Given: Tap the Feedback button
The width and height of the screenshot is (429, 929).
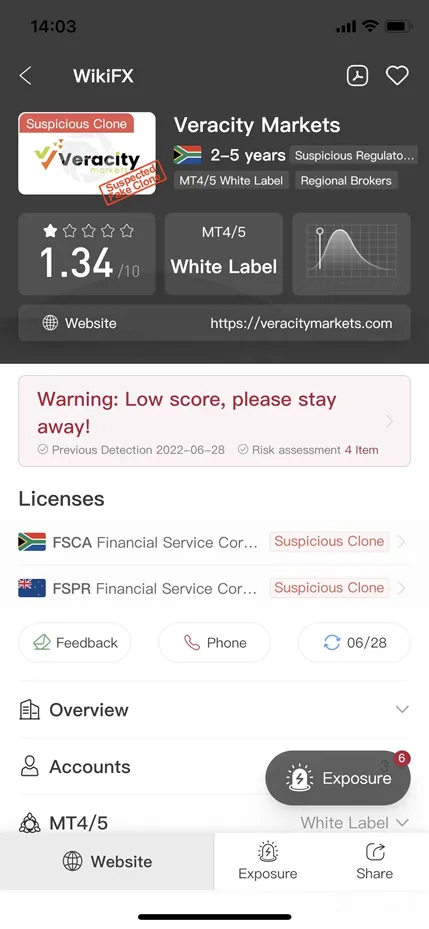Looking at the screenshot, I should 75,642.
